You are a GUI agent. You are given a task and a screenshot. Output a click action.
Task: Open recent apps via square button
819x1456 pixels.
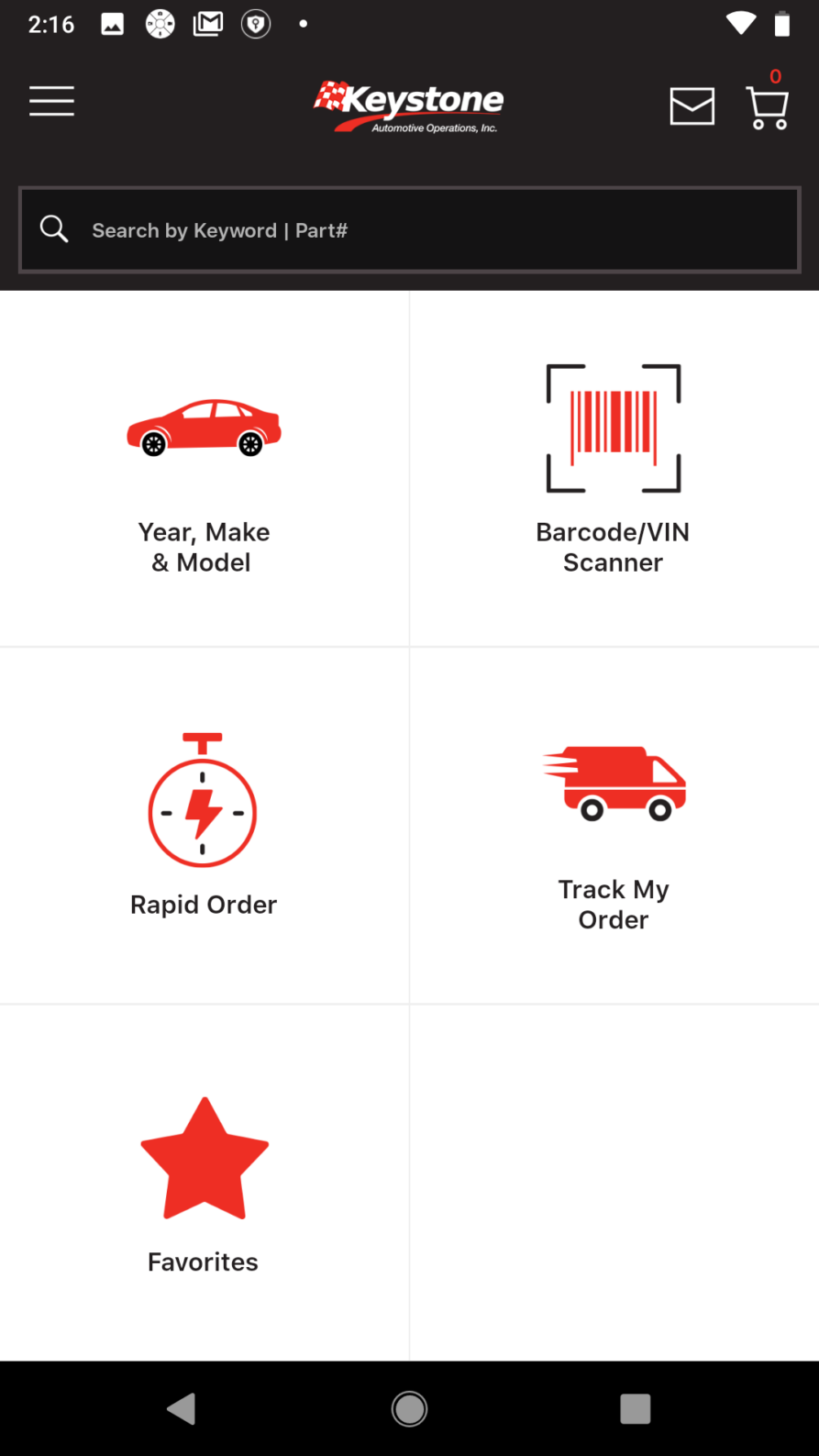[636, 1408]
